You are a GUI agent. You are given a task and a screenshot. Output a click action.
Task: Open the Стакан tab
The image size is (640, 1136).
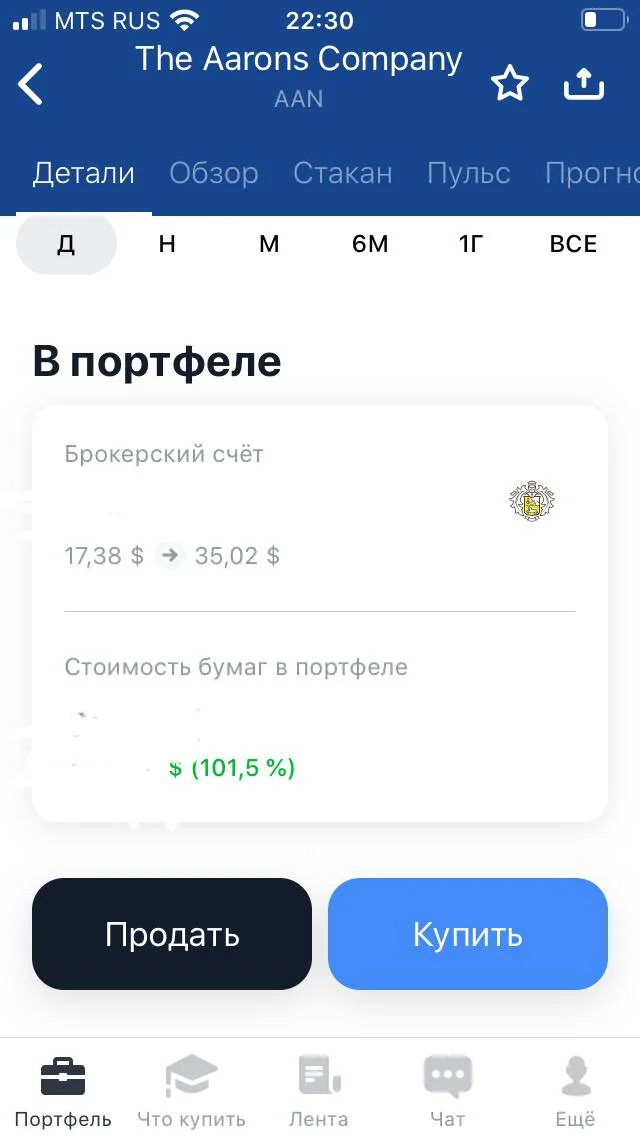[x=343, y=174]
